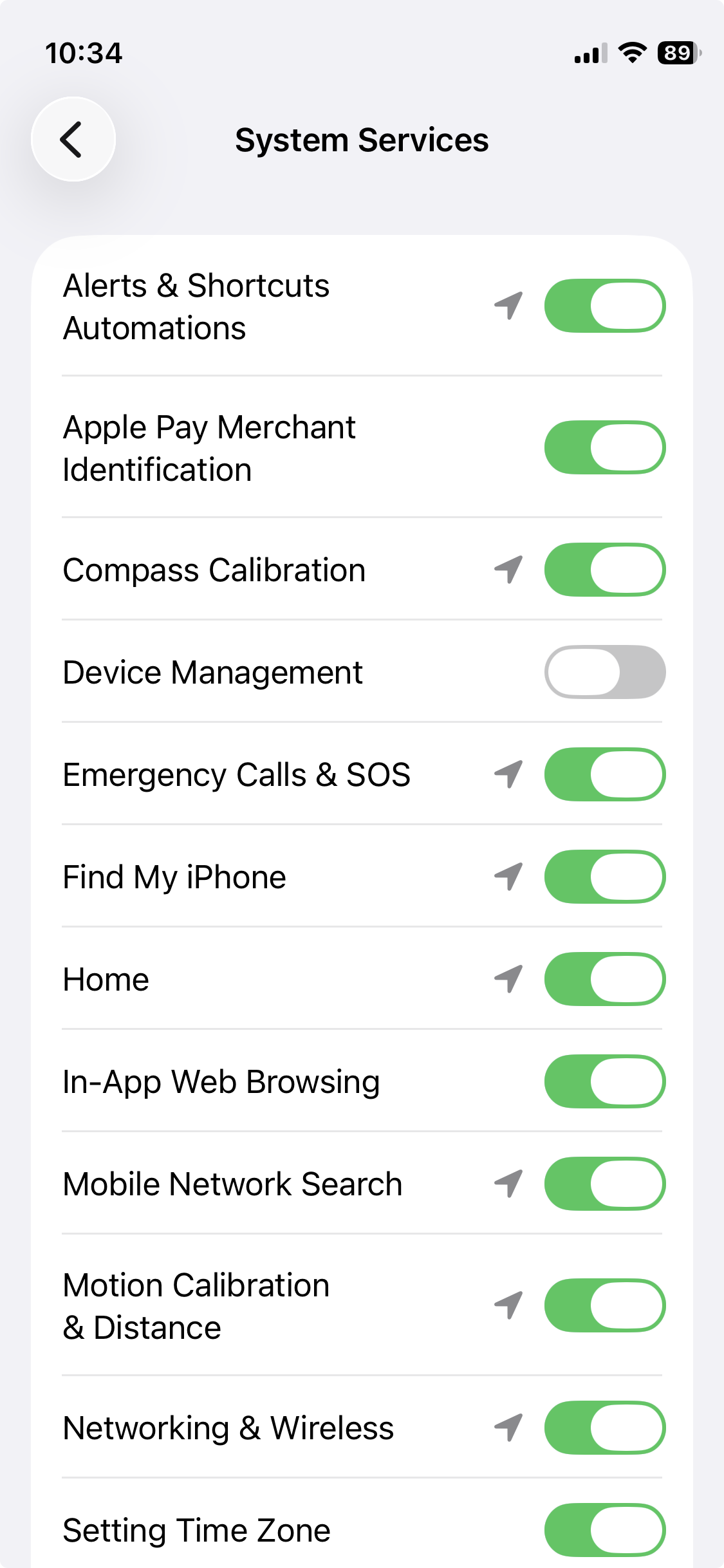This screenshot has width=724, height=1568.
Task: Toggle In-App Web Browsing off
Action: click(604, 1081)
